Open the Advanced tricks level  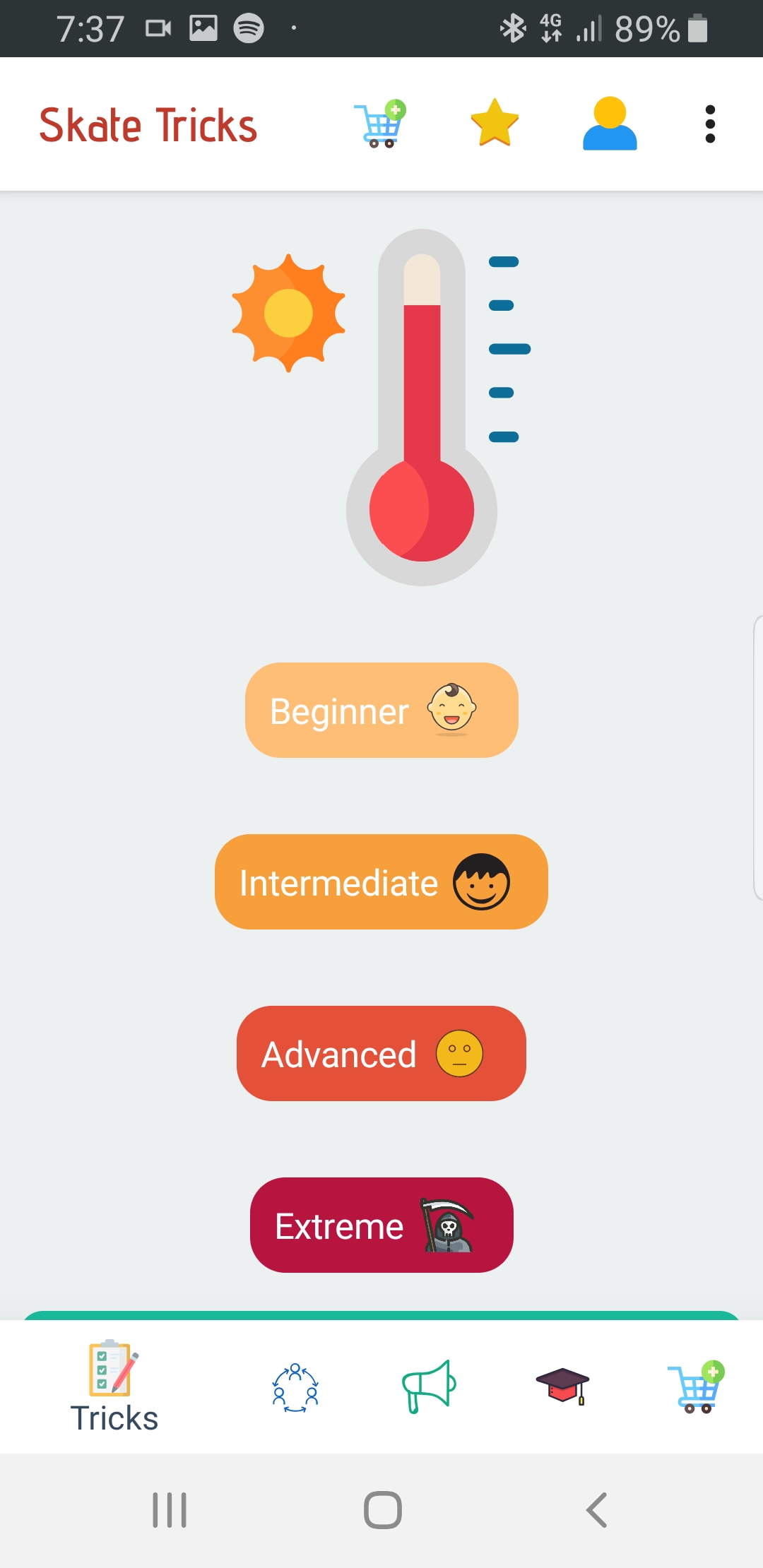tap(381, 1054)
